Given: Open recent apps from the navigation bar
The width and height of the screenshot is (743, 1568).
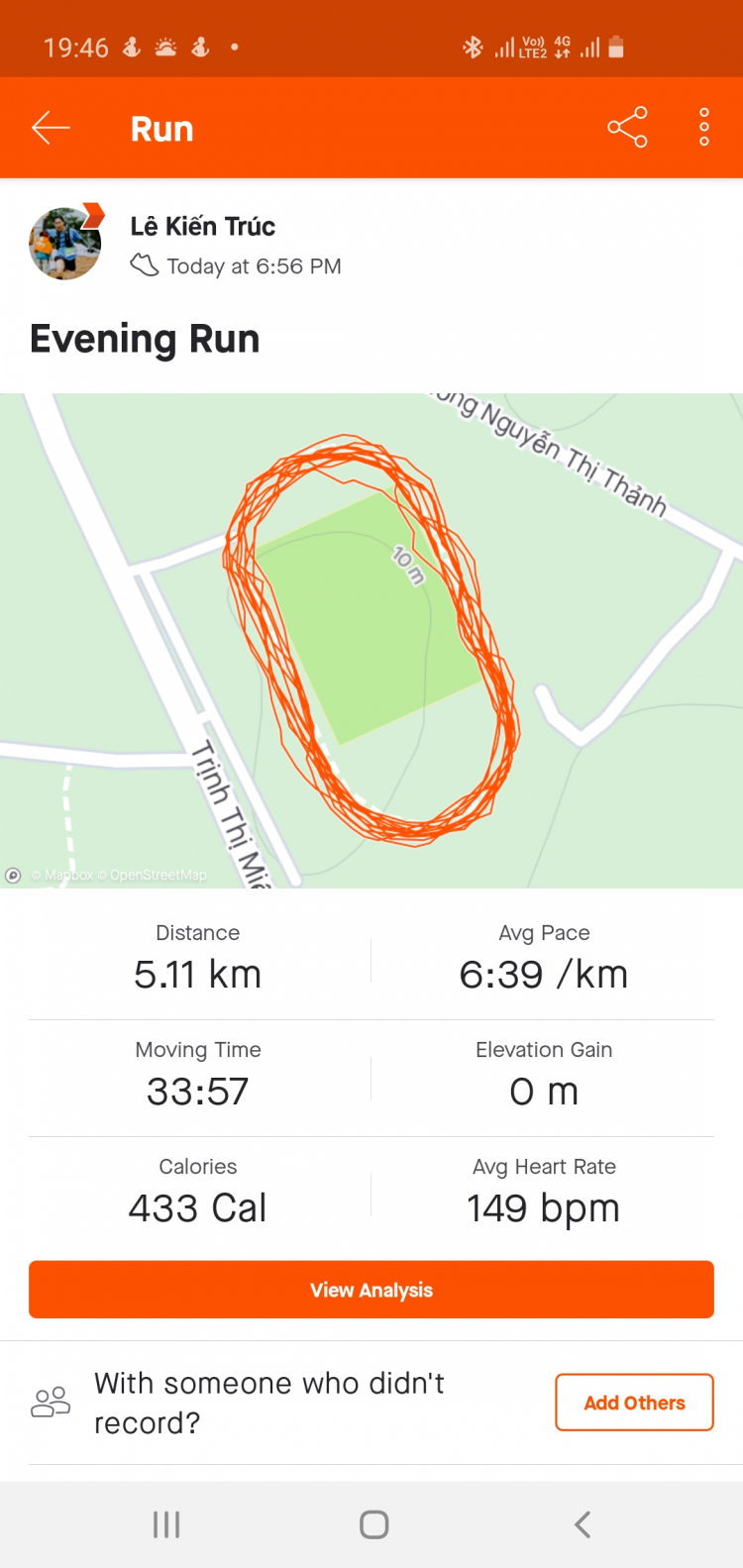Looking at the screenshot, I should pyautogui.click(x=166, y=1524).
